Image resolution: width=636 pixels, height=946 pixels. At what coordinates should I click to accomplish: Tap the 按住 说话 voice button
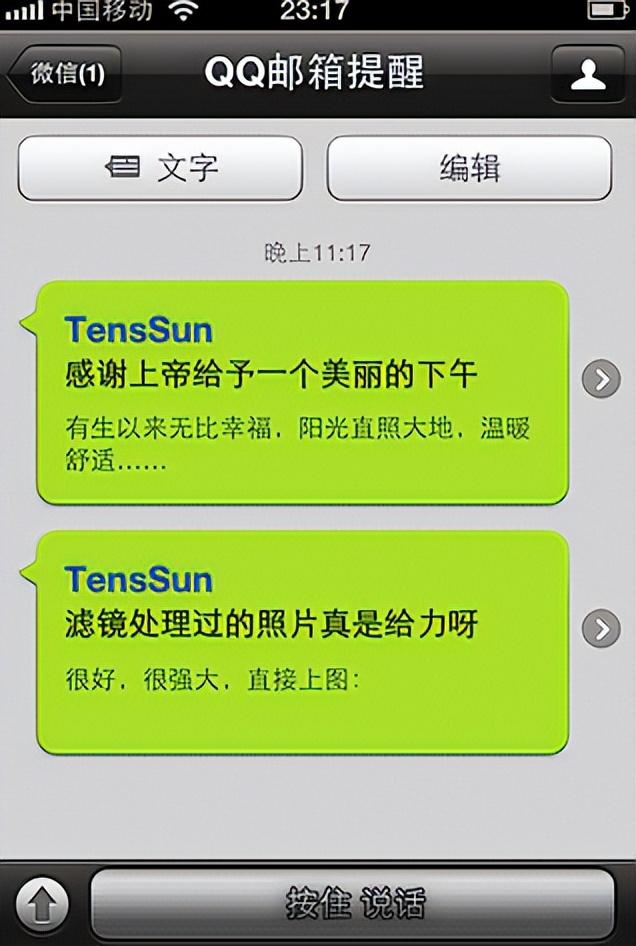pyautogui.click(x=353, y=904)
